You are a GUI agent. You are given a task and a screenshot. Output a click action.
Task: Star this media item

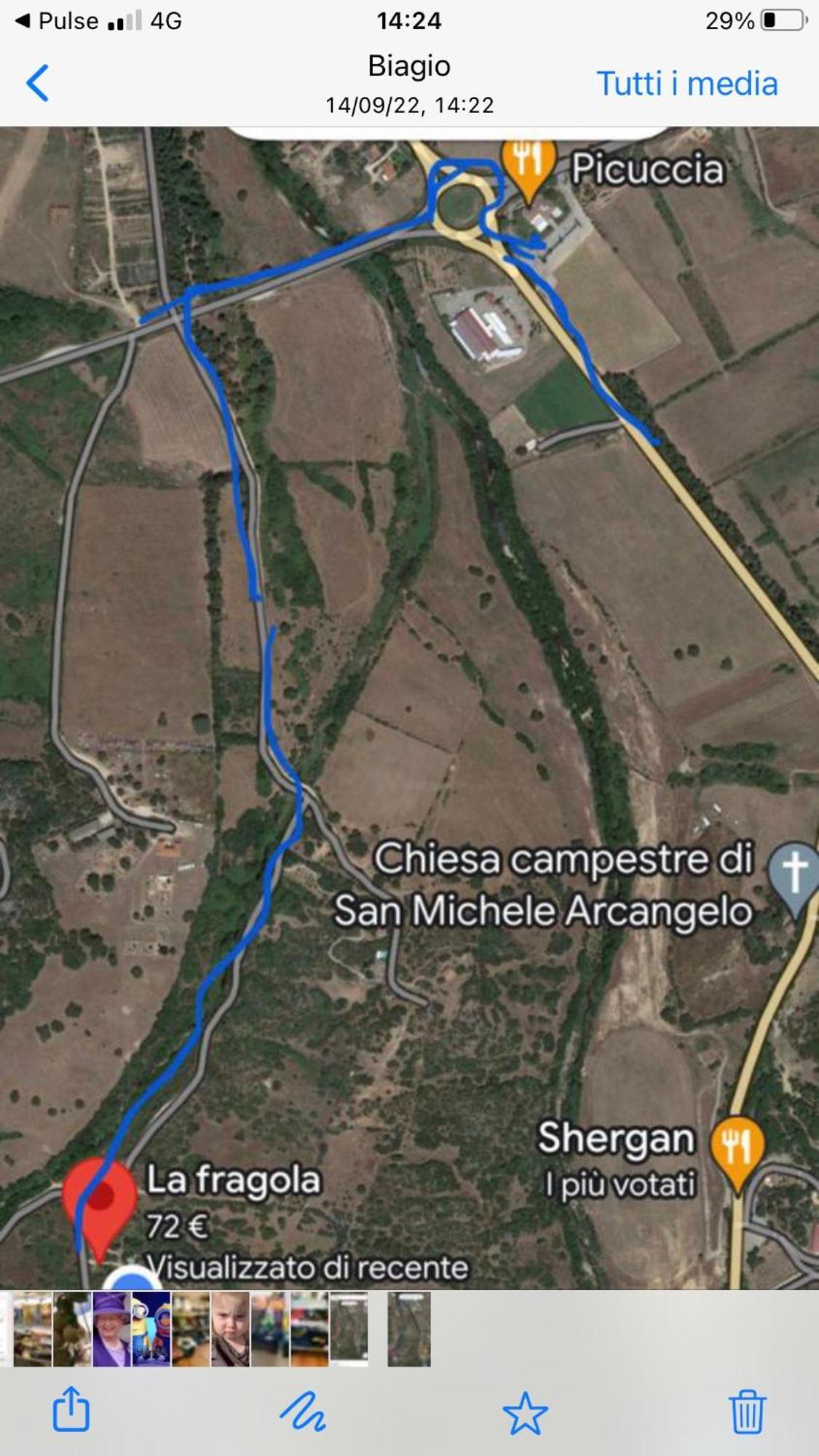coord(525,1412)
